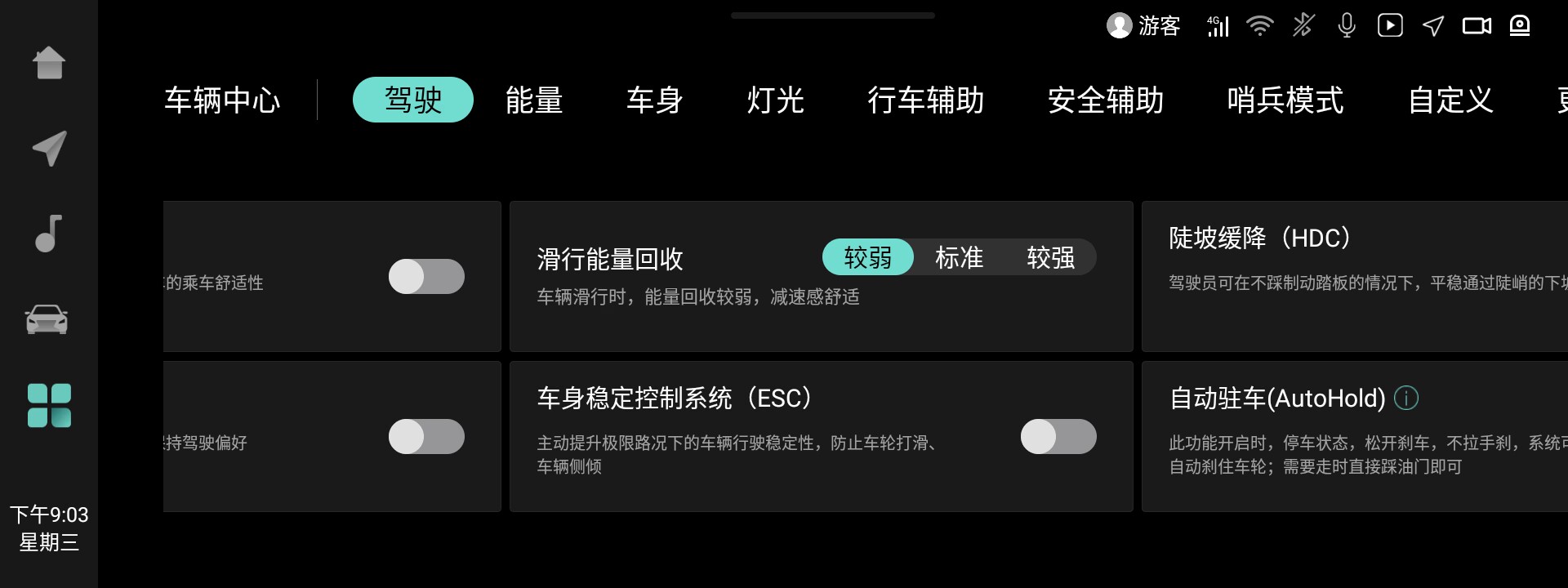
Task: Open the 自定义 tab
Action: 1450,100
